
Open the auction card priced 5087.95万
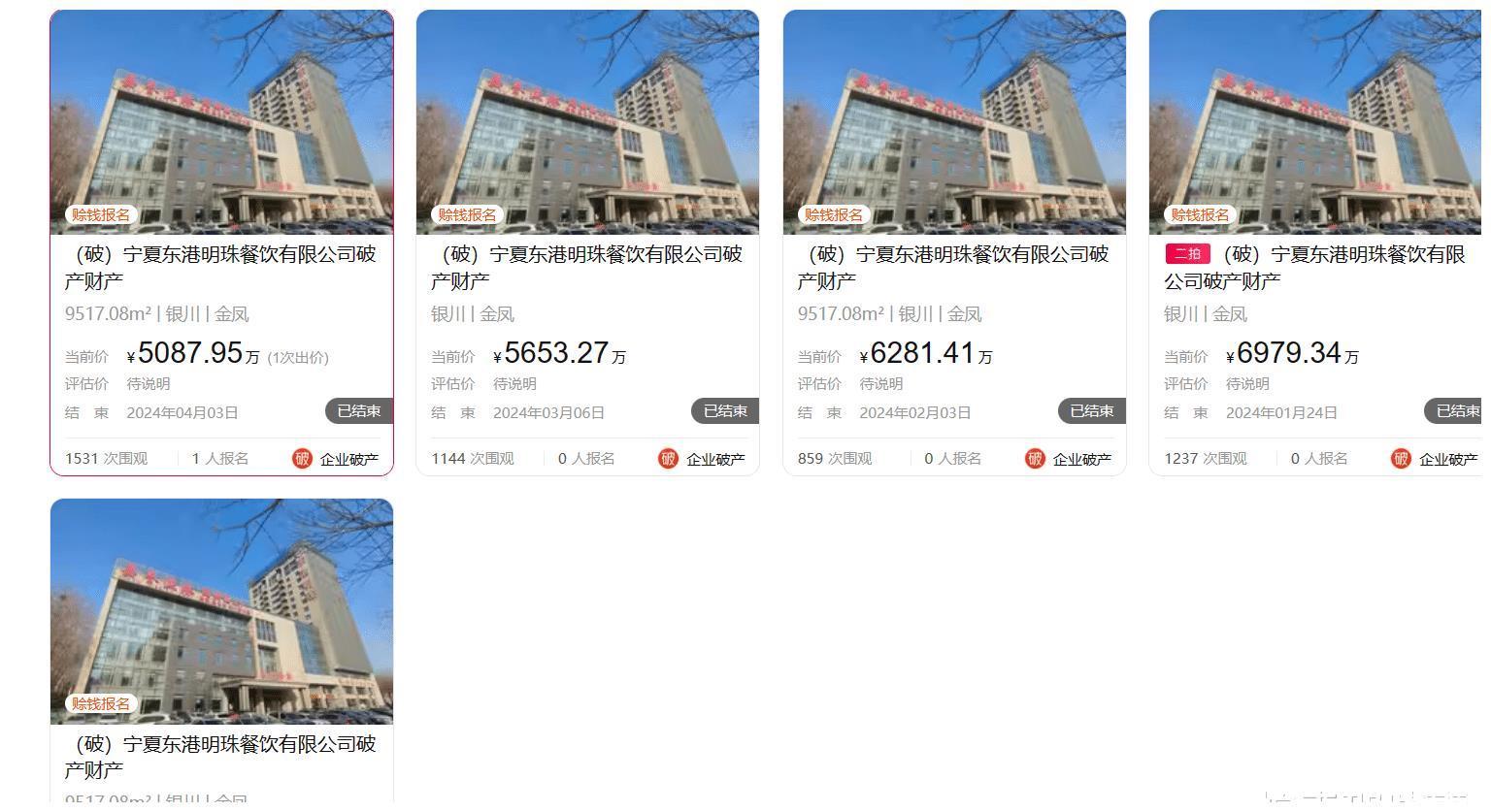coord(221,267)
